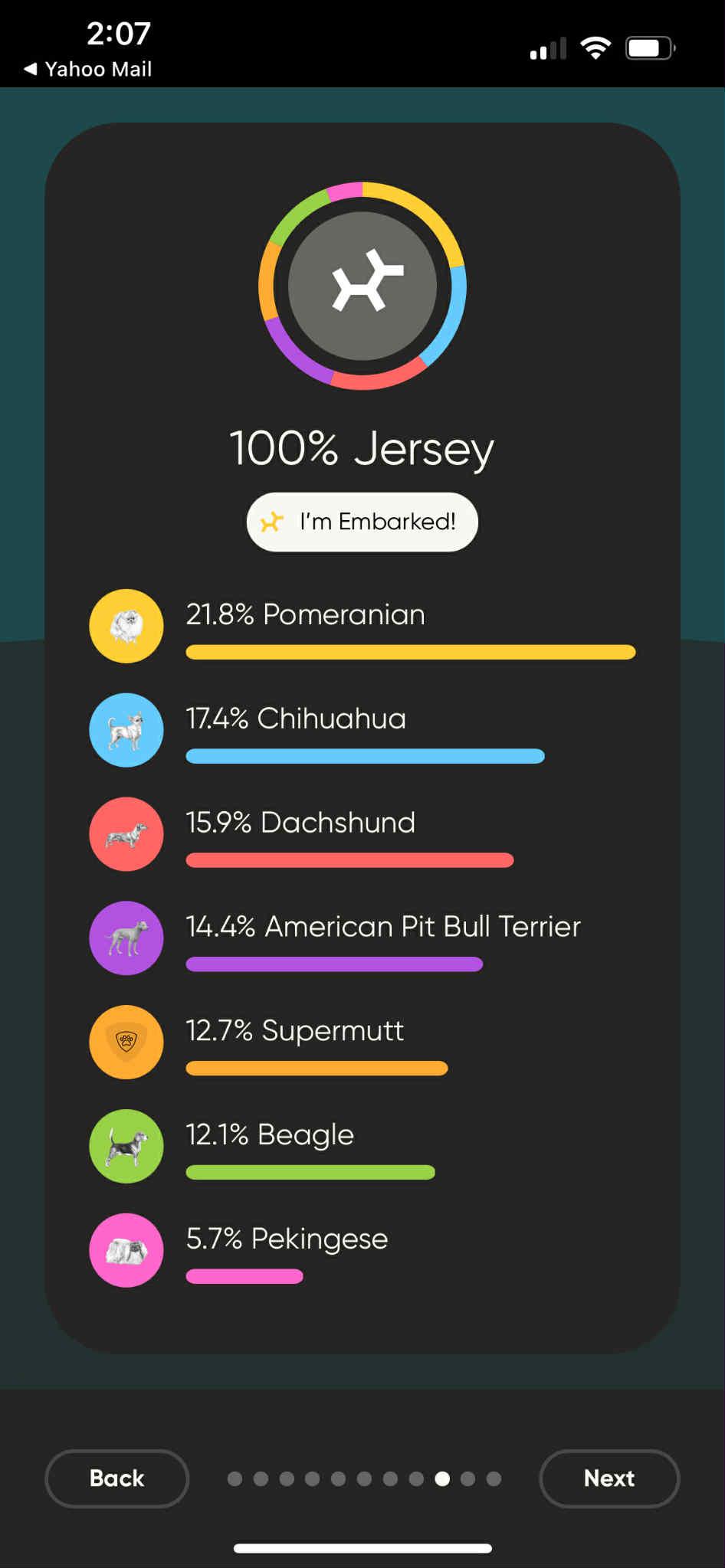Tap the American Pit Bull Terrier icon

(126, 938)
